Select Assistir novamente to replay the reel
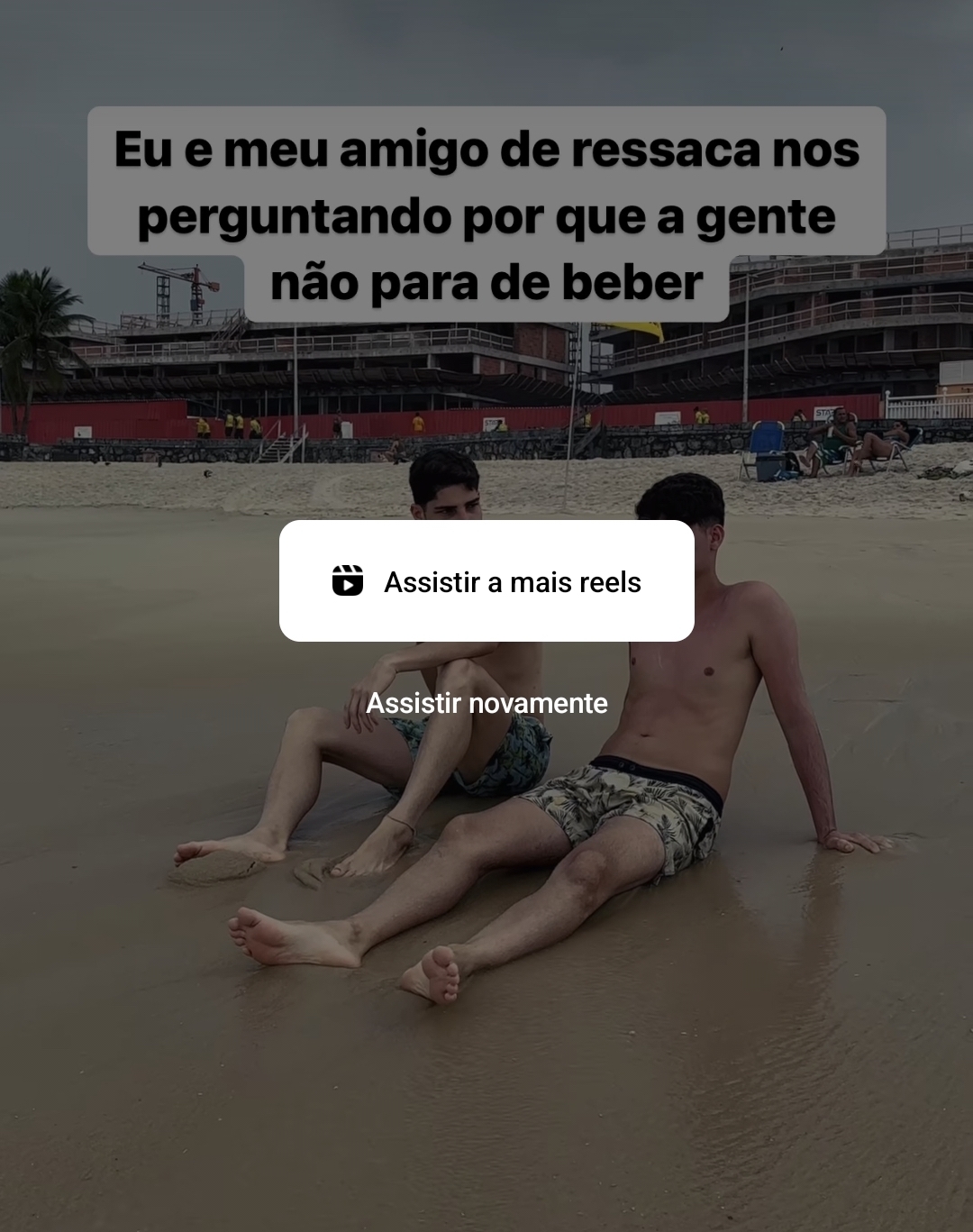This screenshot has height=1232, width=973. click(486, 703)
